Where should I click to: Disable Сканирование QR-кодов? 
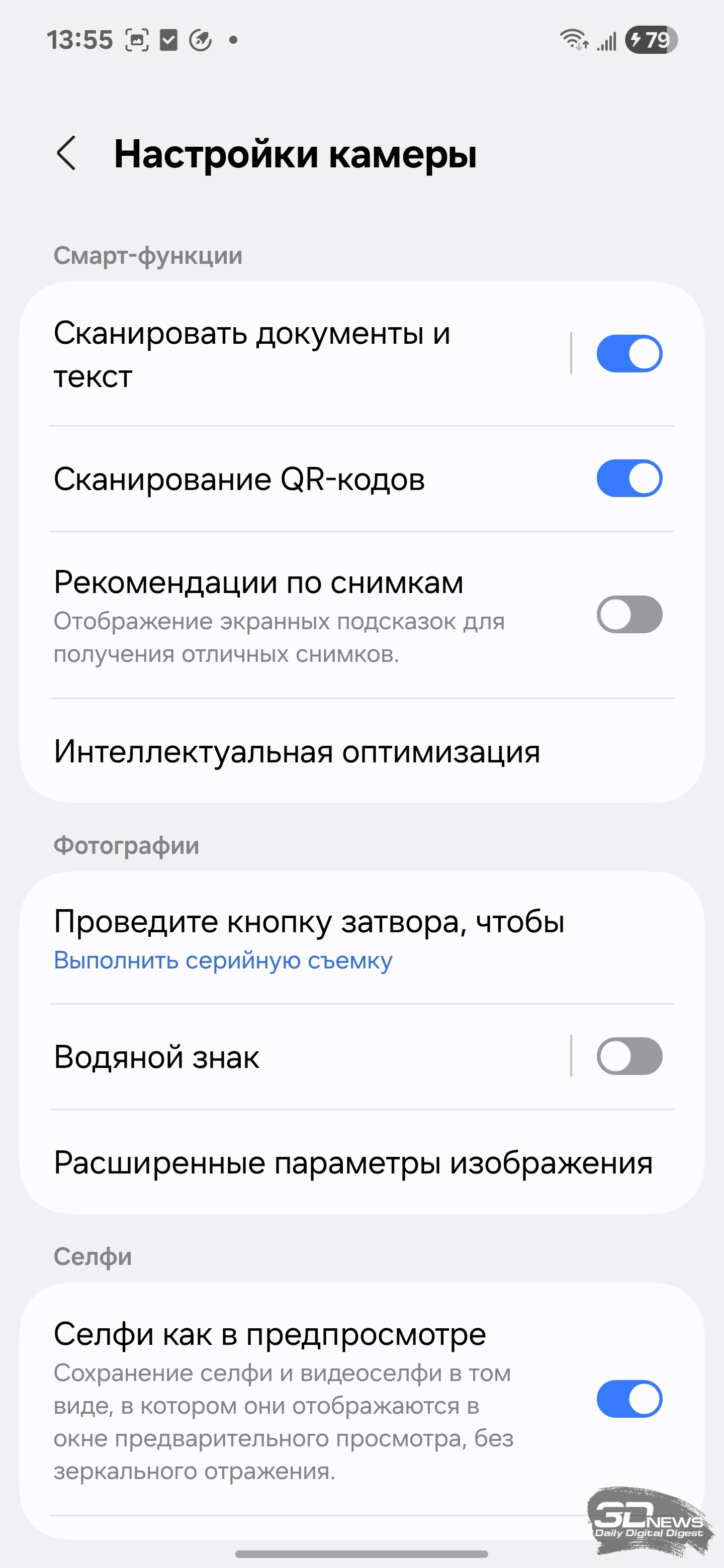(629, 478)
